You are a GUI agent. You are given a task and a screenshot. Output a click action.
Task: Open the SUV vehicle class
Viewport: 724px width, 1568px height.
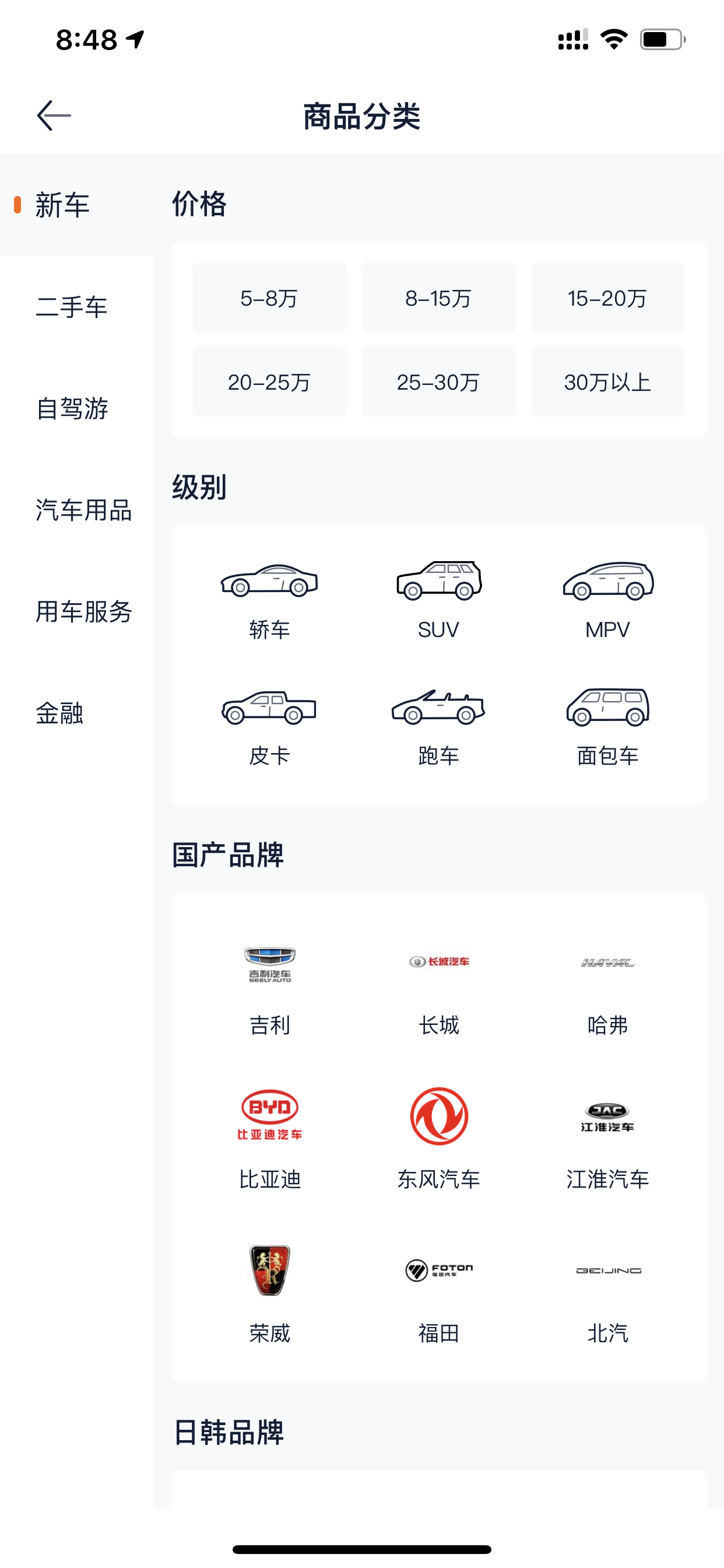(439, 601)
